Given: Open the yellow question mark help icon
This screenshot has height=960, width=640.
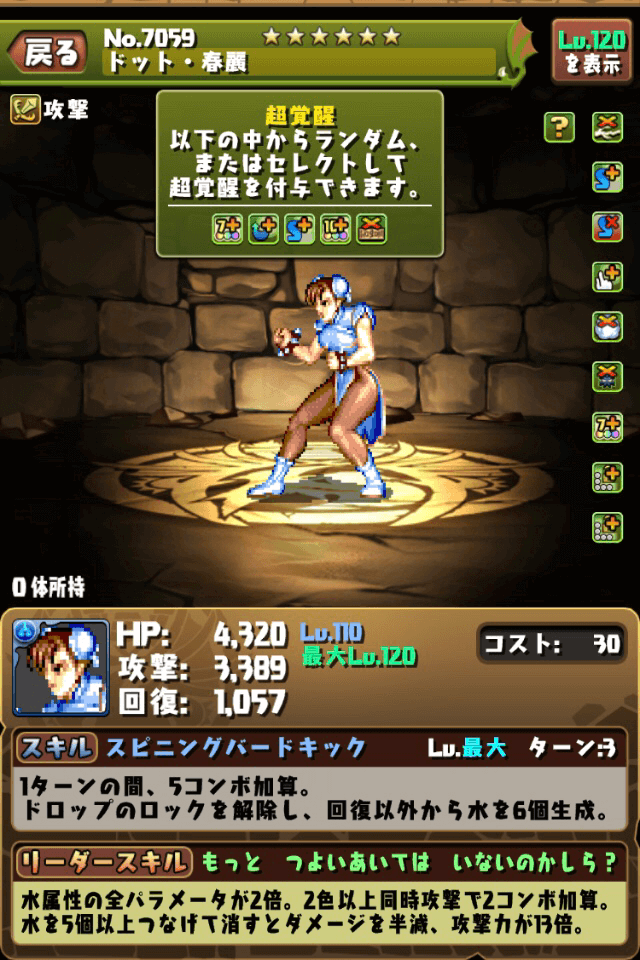Looking at the screenshot, I should pyautogui.click(x=559, y=127).
